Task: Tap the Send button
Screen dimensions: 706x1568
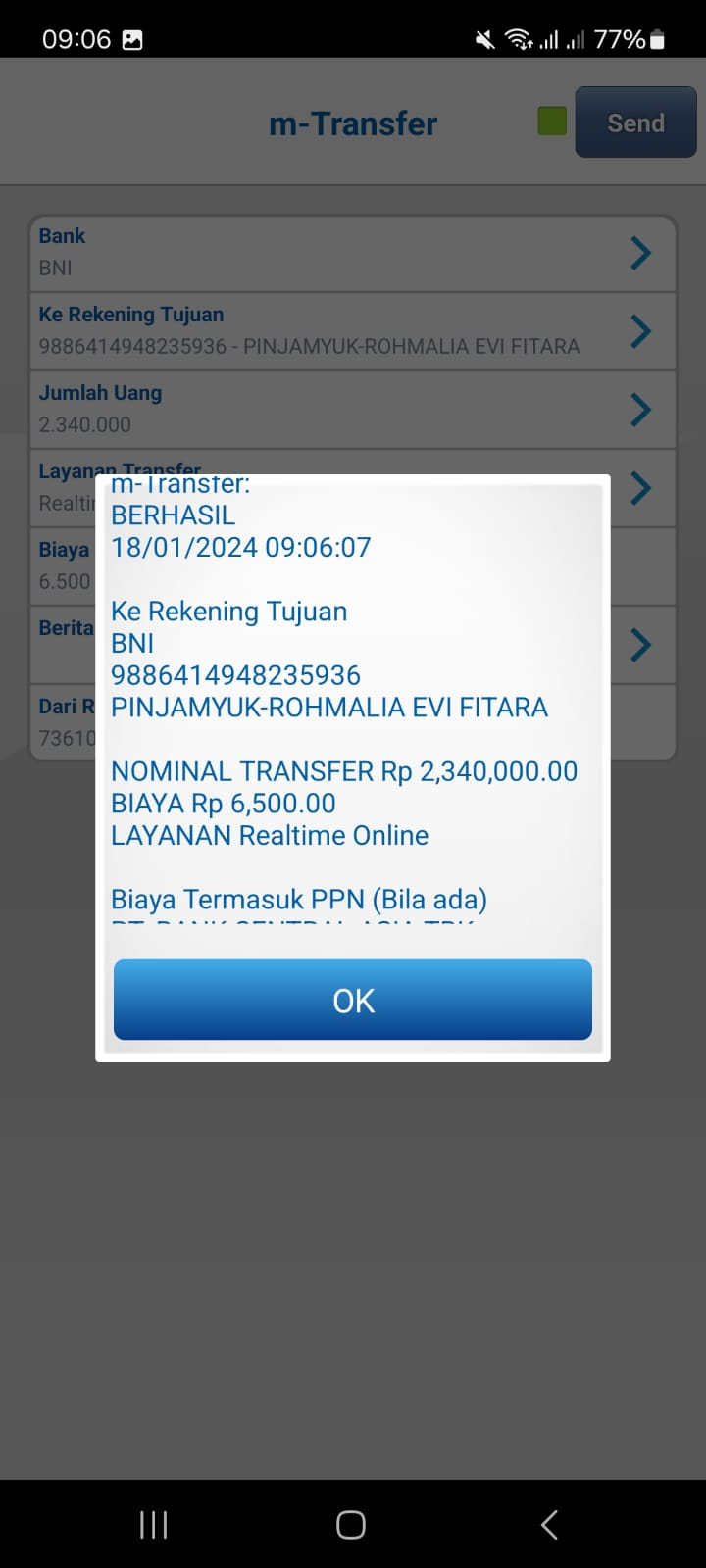Action: [635, 122]
